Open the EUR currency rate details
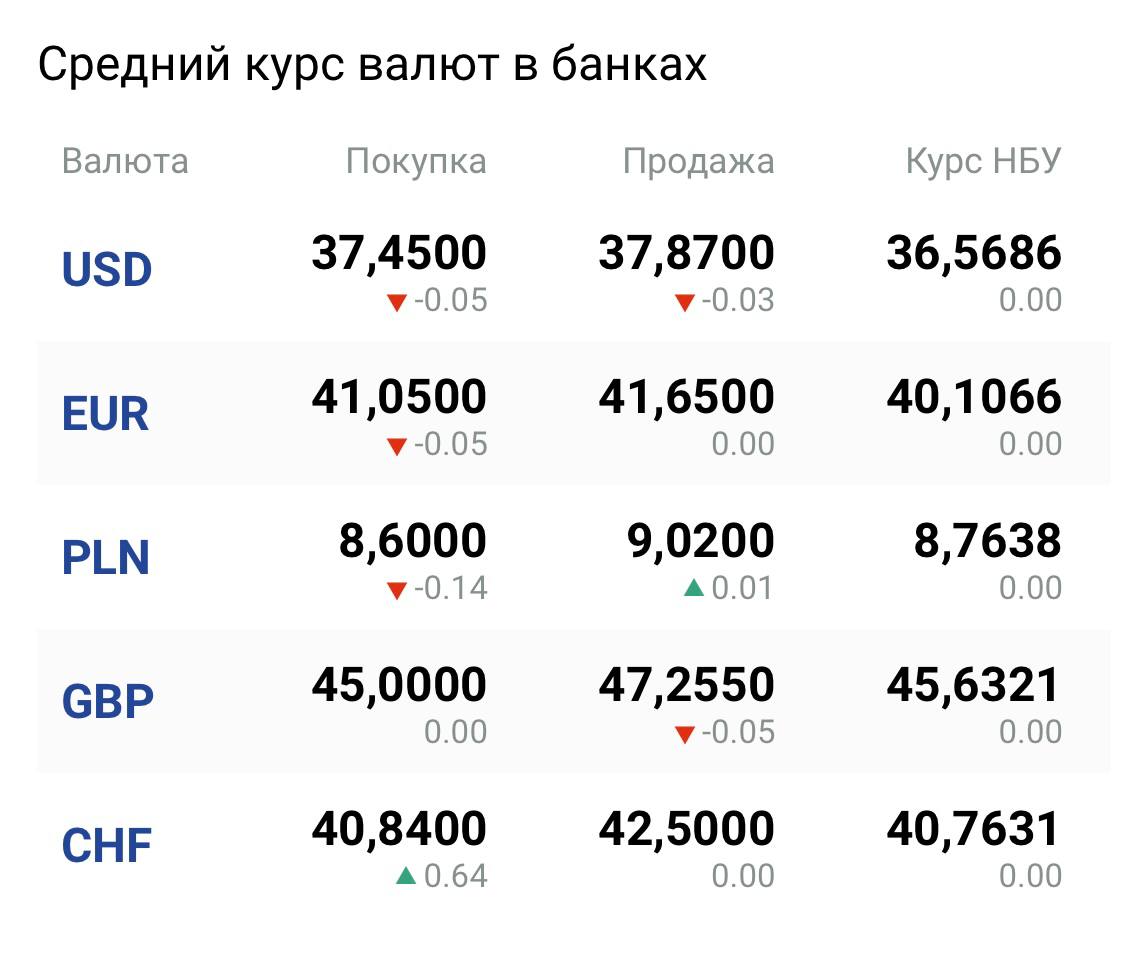The image size is (1123, 967). pos(105,414)
